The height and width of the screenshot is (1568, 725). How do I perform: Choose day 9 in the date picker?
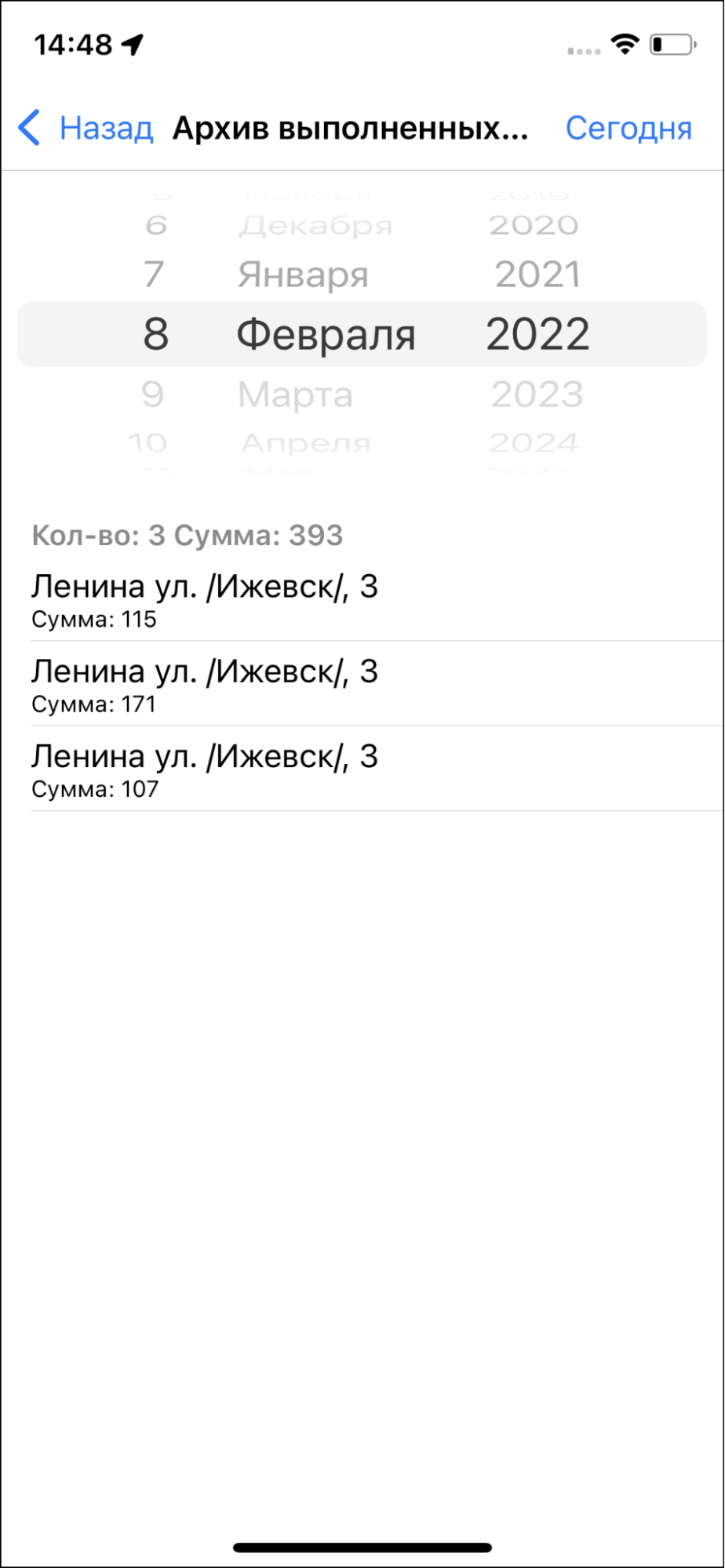click(x=153, y=394)
